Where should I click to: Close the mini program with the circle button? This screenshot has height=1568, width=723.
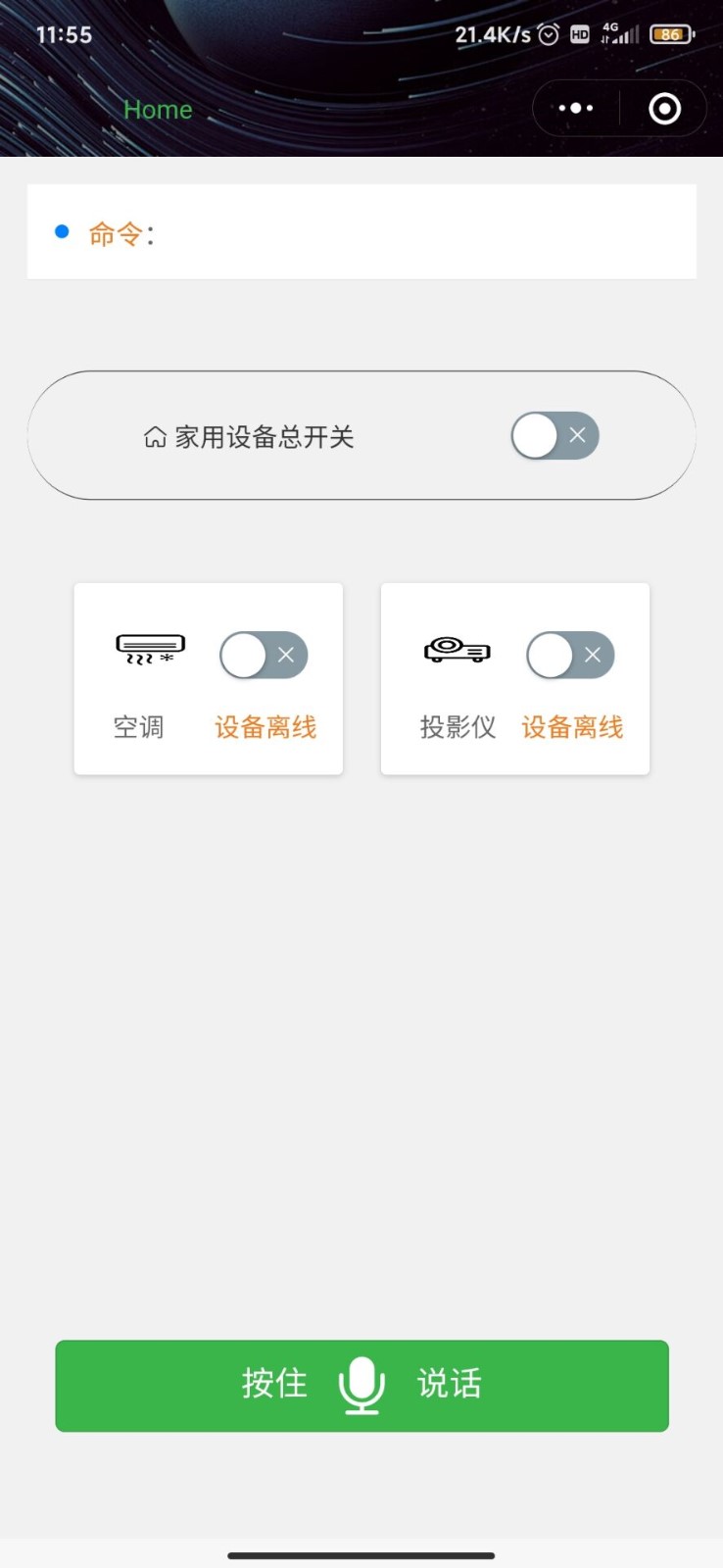[x=664, y=109]
